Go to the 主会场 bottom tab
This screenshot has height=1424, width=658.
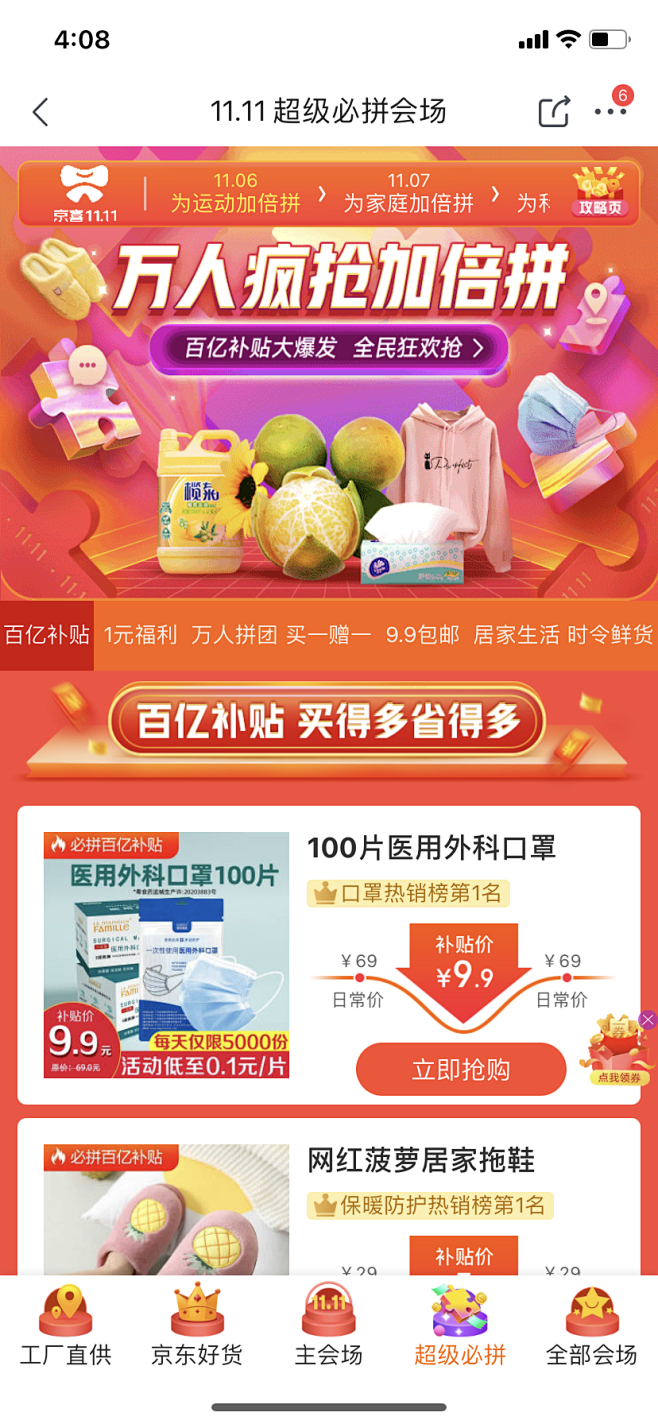coord(329,1327)
